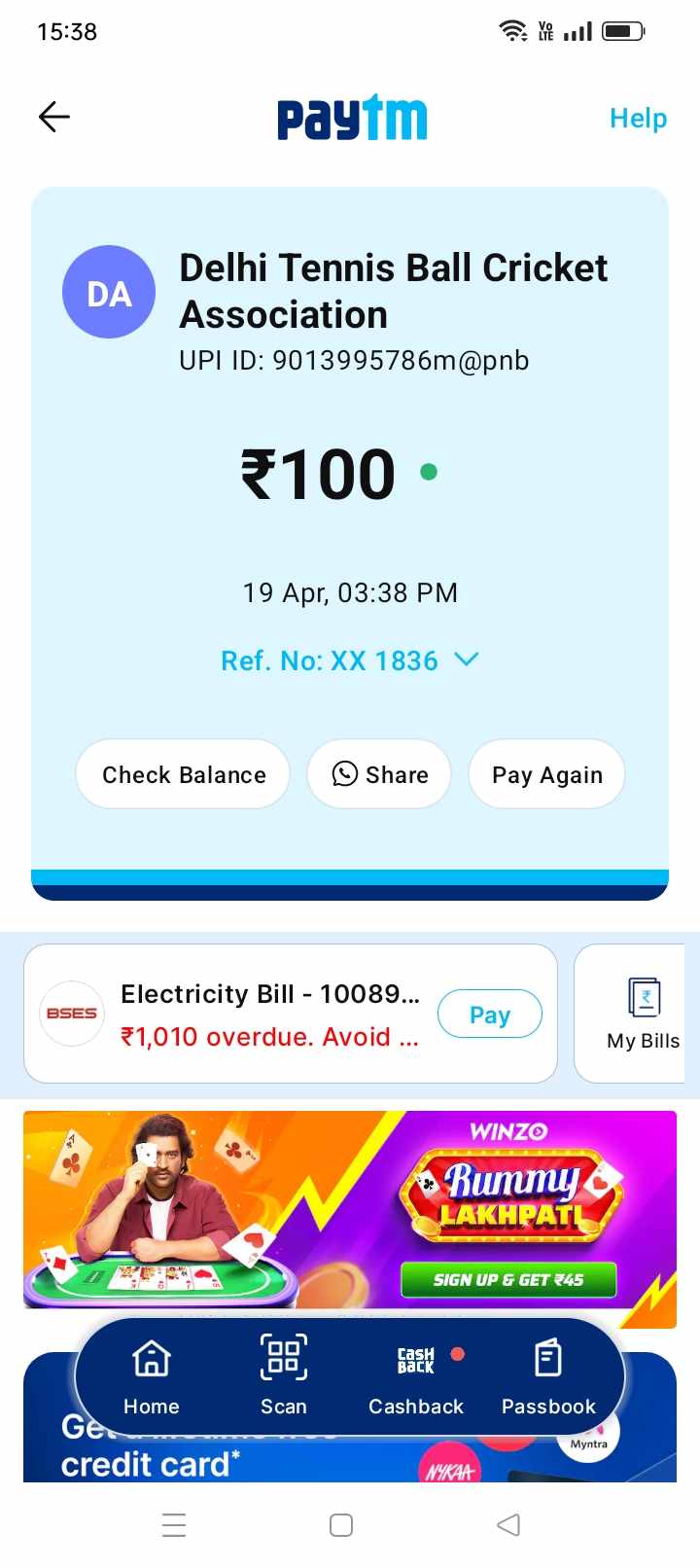
Task: Switch to the Home tab
Action: [152, 1375]
